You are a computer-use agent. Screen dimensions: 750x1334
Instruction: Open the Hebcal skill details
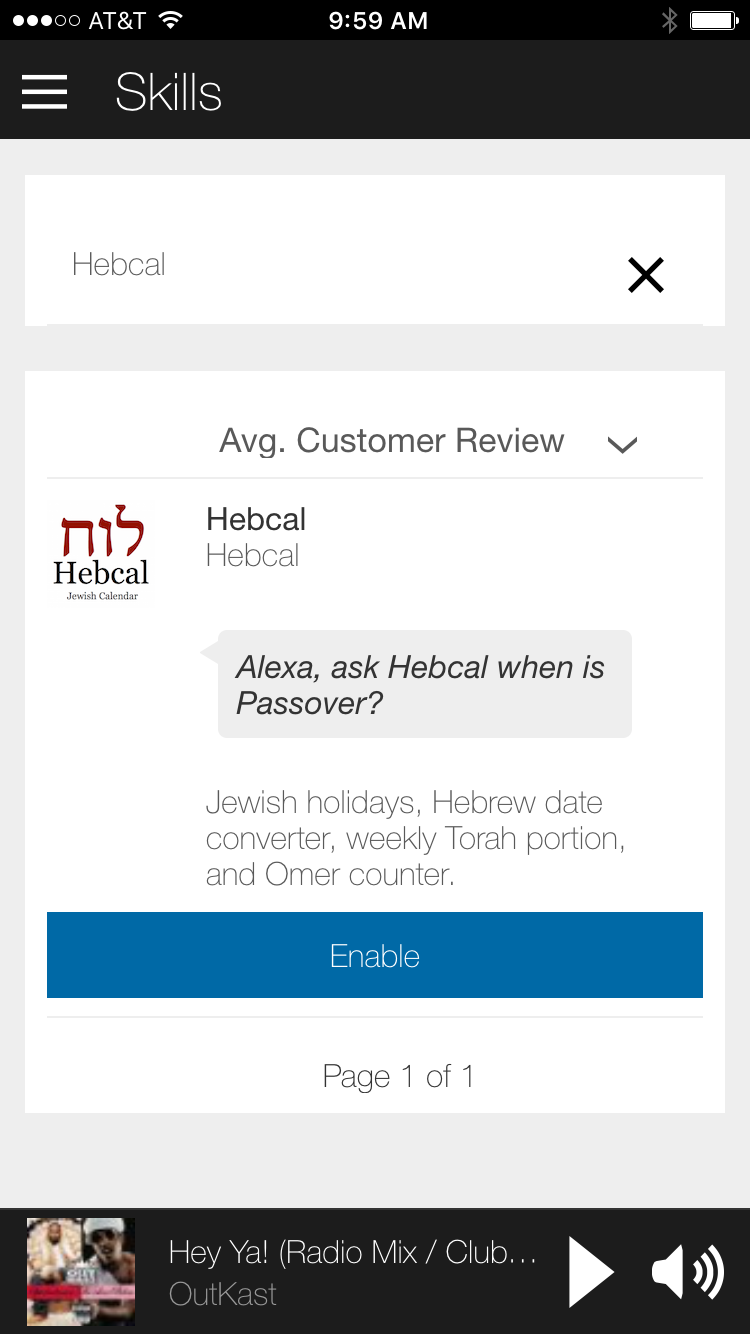pos(256,520)
